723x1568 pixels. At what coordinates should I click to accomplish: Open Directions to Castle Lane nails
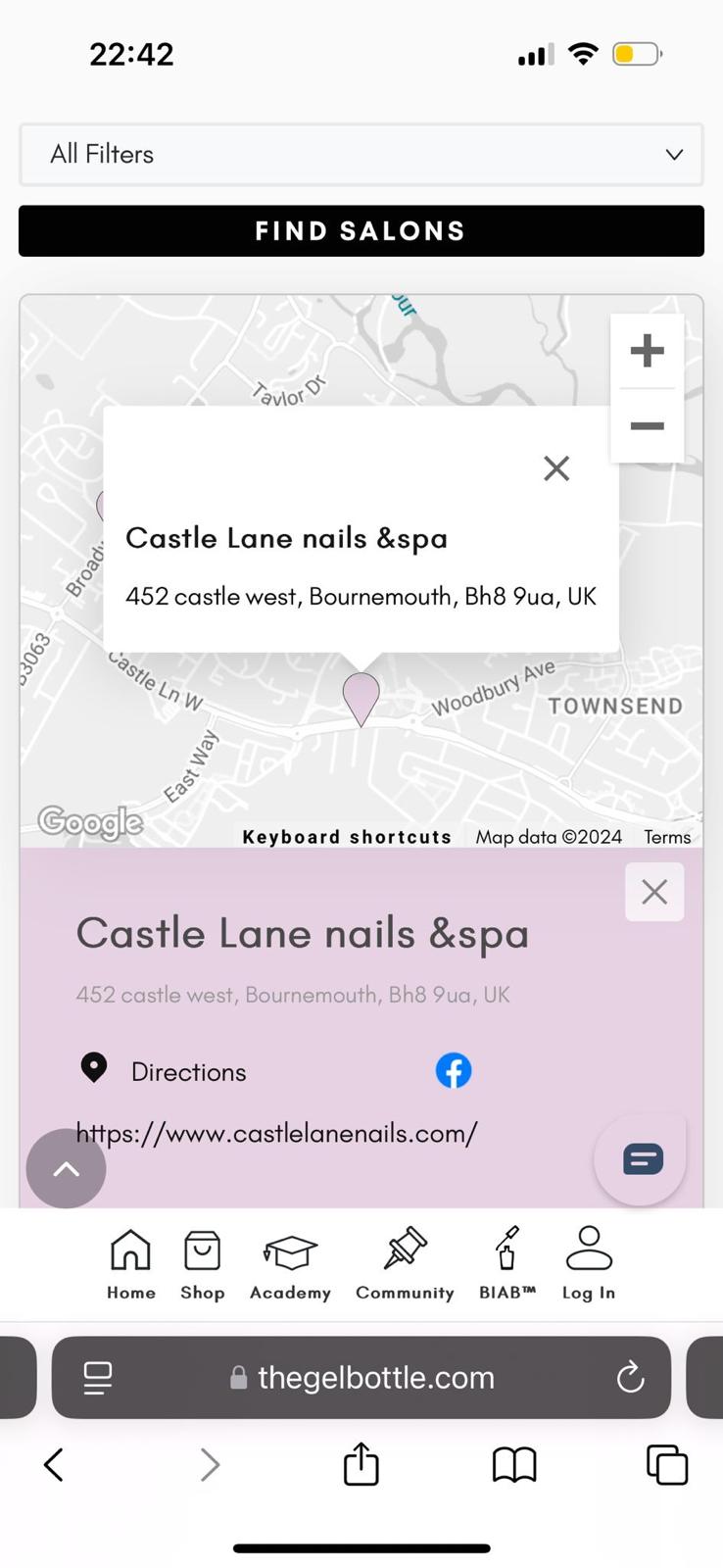(x=163, y=1071)
